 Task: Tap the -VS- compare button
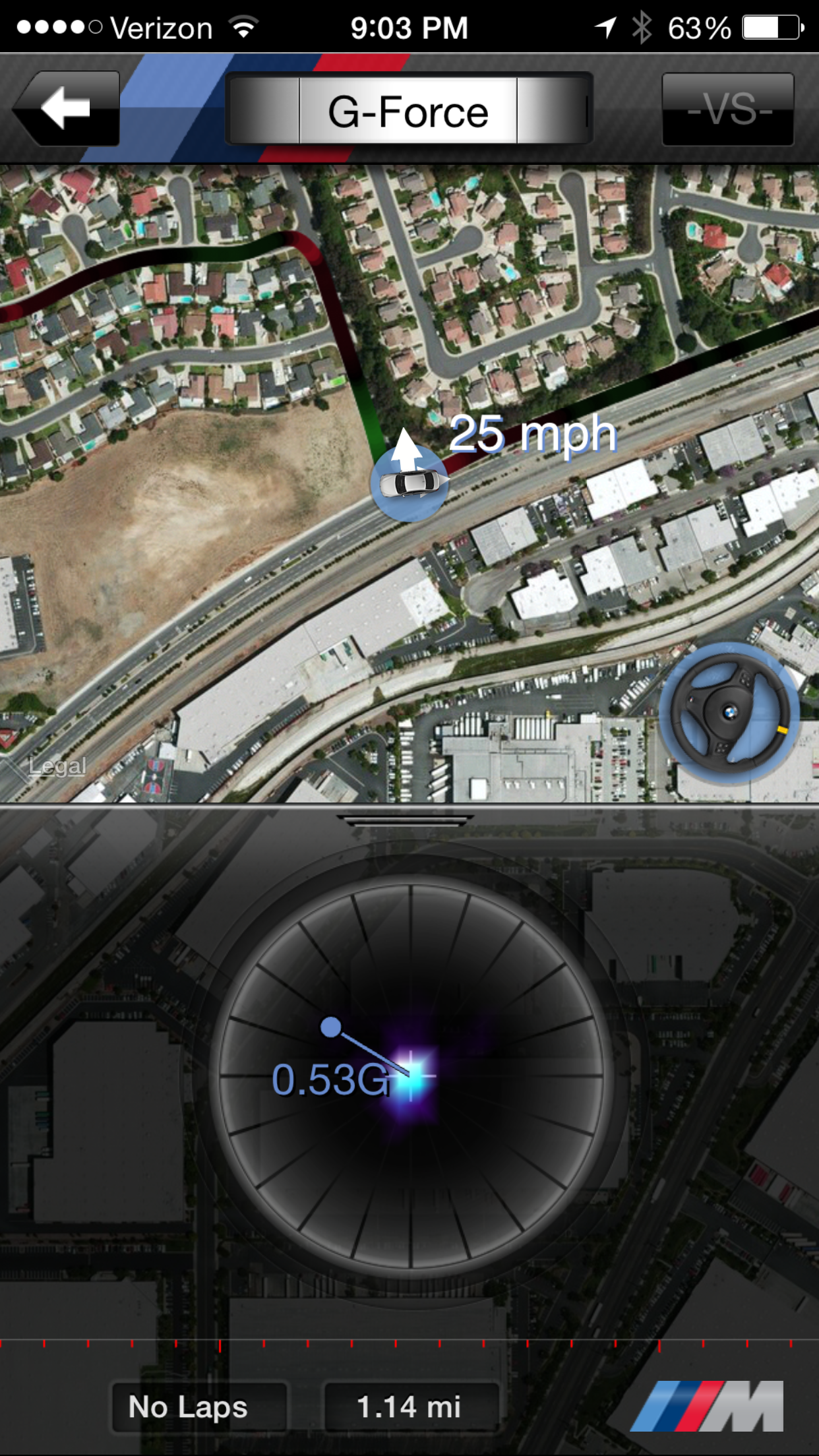point(727,109)
